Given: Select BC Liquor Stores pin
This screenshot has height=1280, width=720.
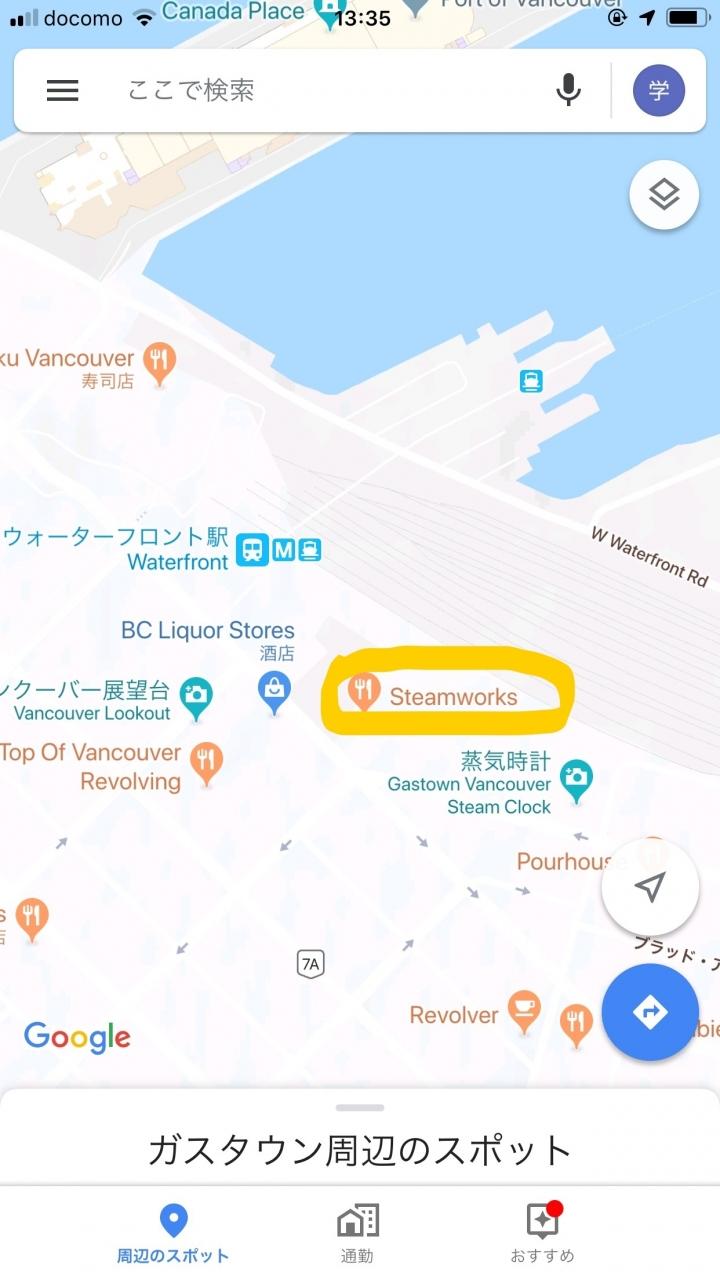Looking at the screenshot, I should [x=274, y=690].
